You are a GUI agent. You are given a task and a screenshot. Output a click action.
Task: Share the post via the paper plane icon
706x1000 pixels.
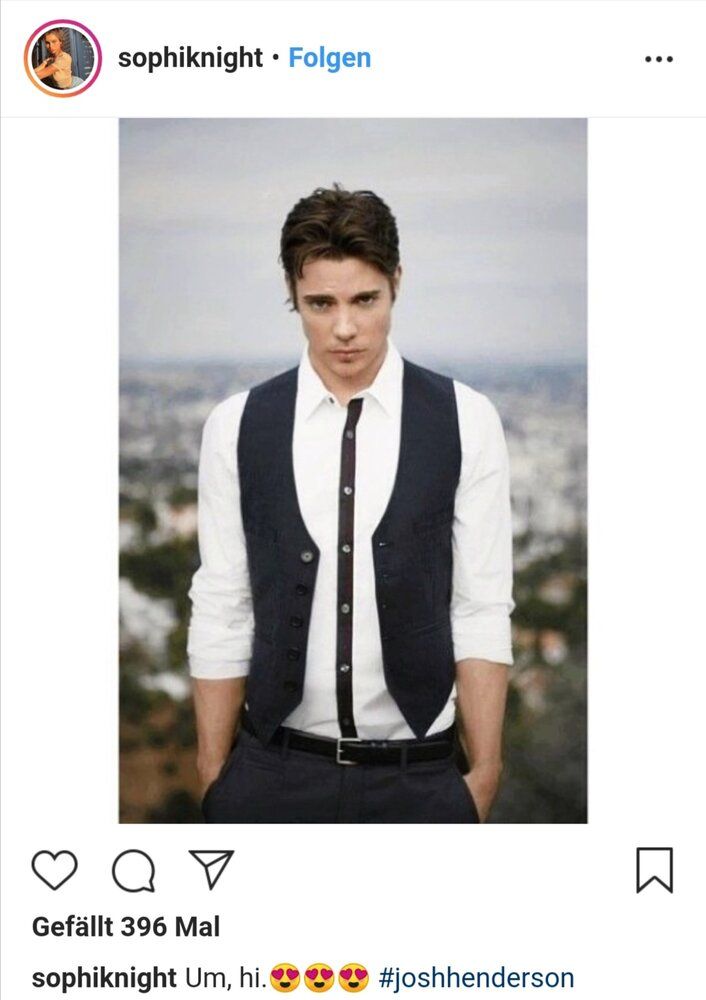[x=211, y=869]
